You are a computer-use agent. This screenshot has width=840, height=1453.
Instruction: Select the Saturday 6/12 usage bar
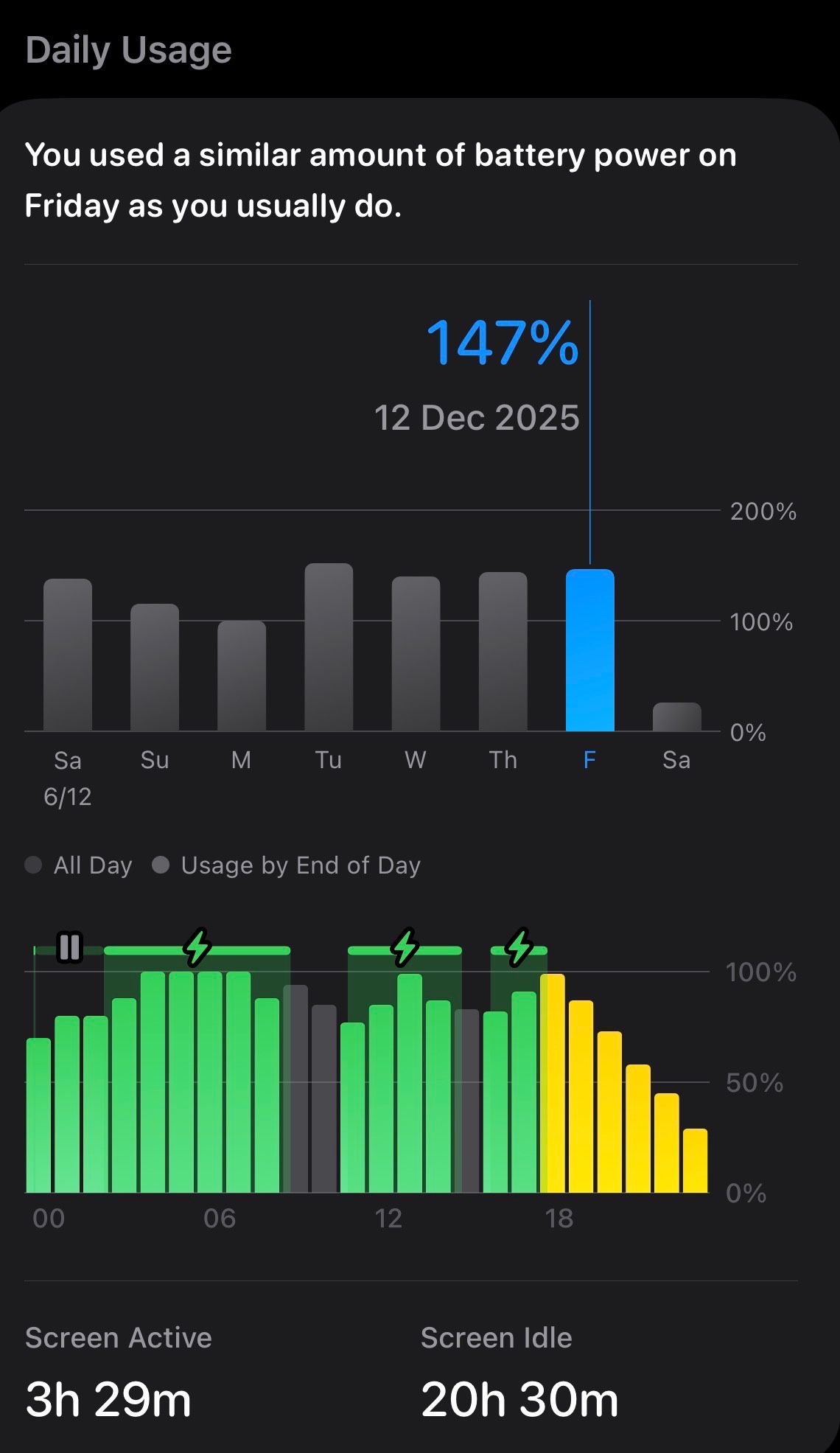pyautogui.click(x=68, y=655)
